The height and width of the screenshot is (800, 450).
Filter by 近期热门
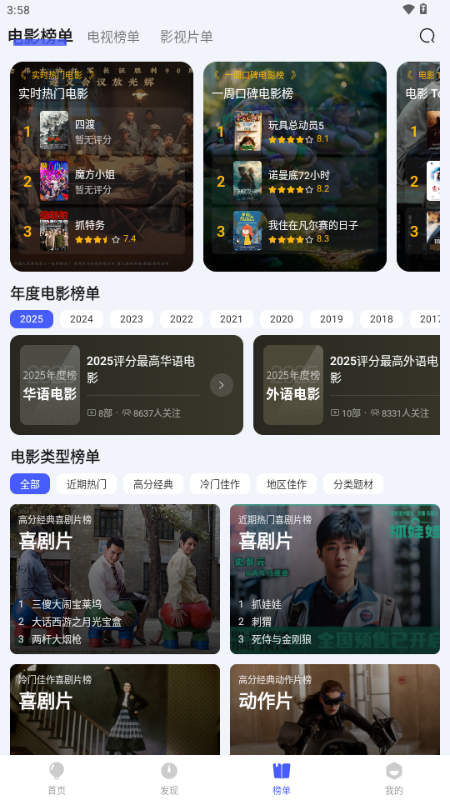pyautogui.click(x=87, y=484)
